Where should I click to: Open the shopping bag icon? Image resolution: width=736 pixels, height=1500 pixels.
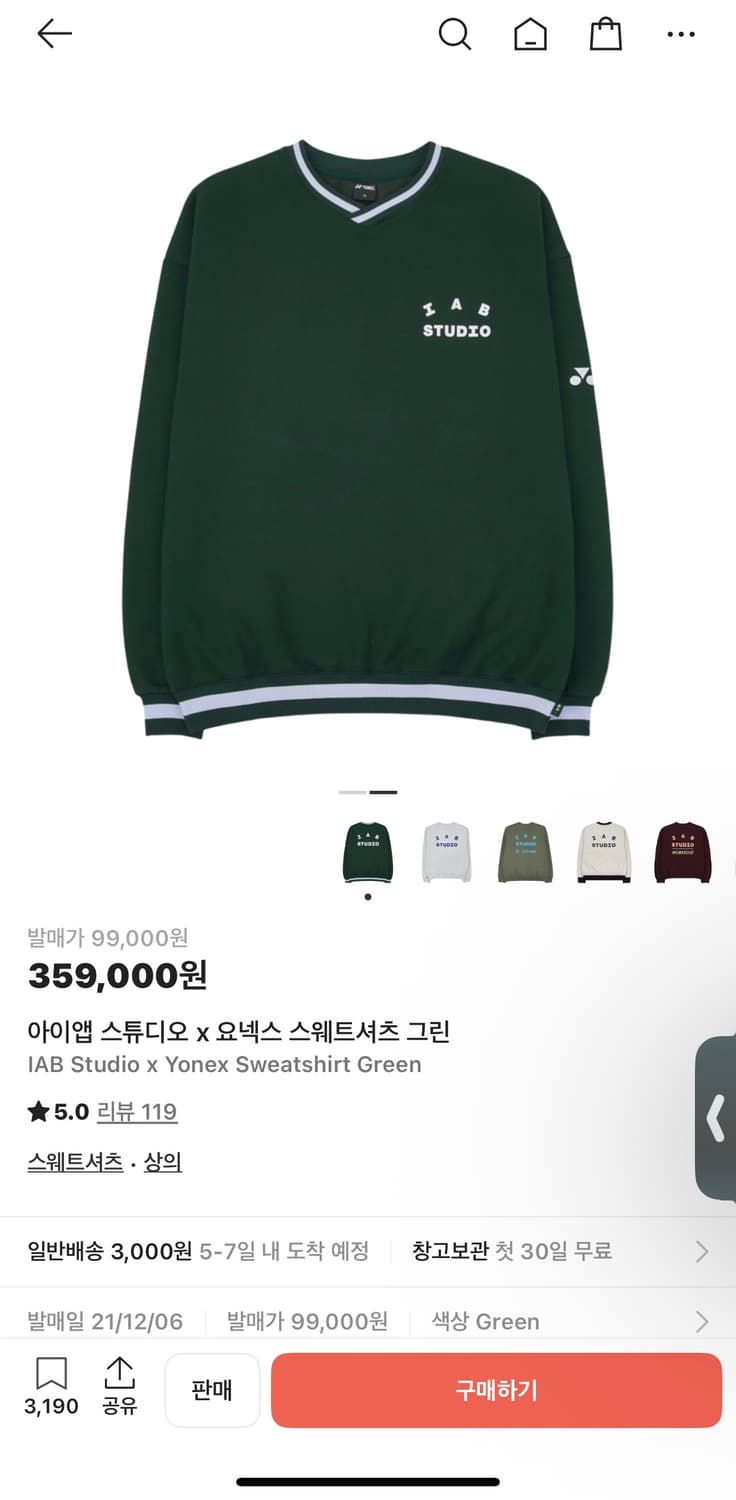(x=606, y=33)
